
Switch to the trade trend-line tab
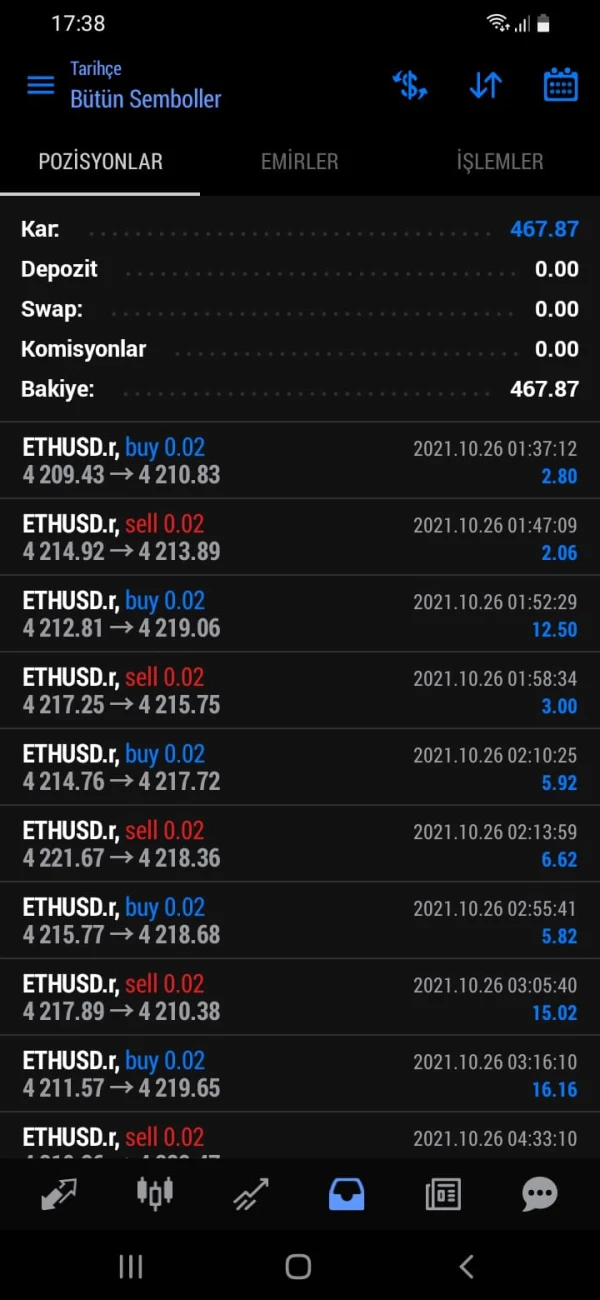click(250, 1193)
